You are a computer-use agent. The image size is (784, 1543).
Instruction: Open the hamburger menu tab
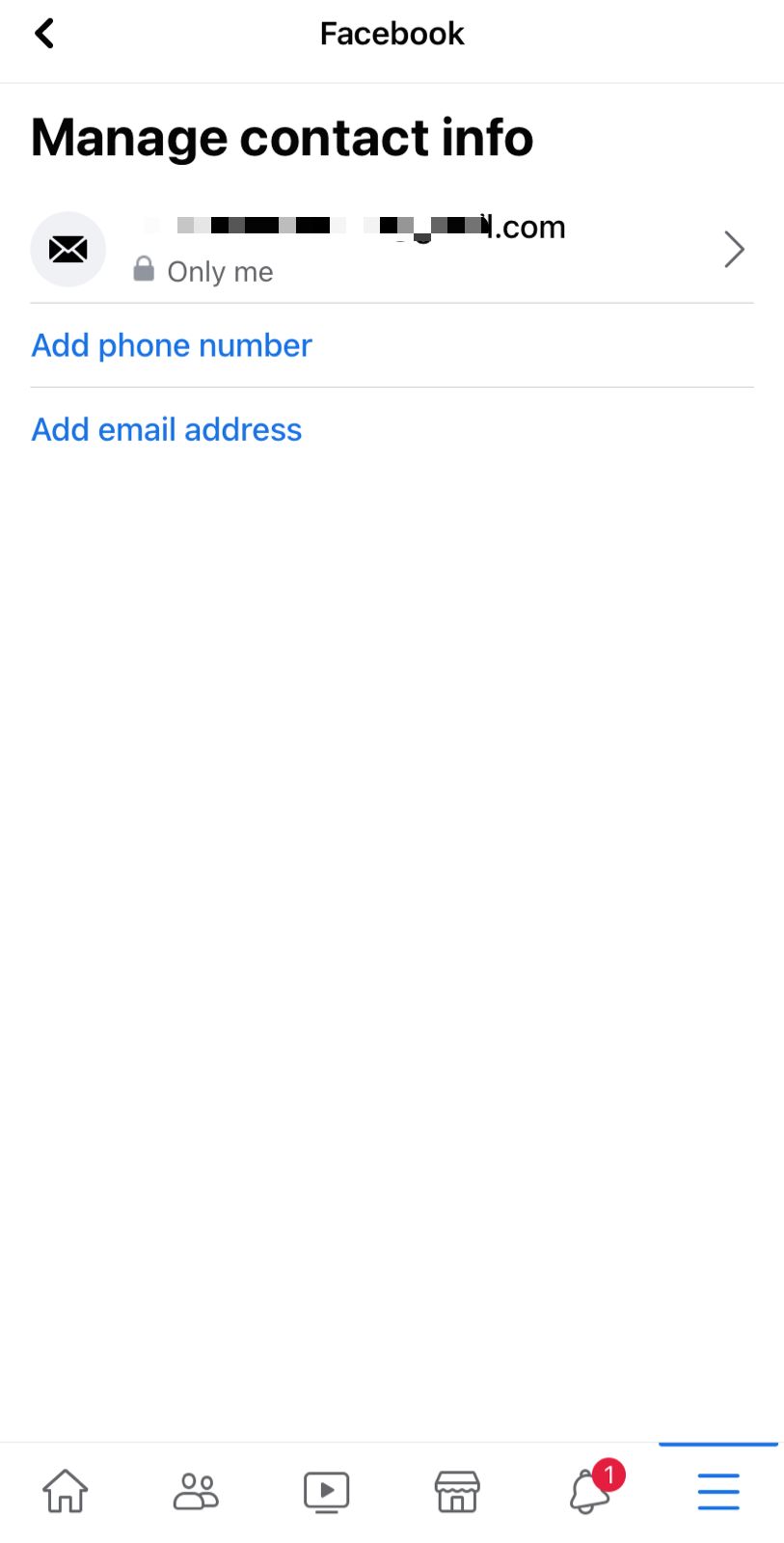(718, 1491)
